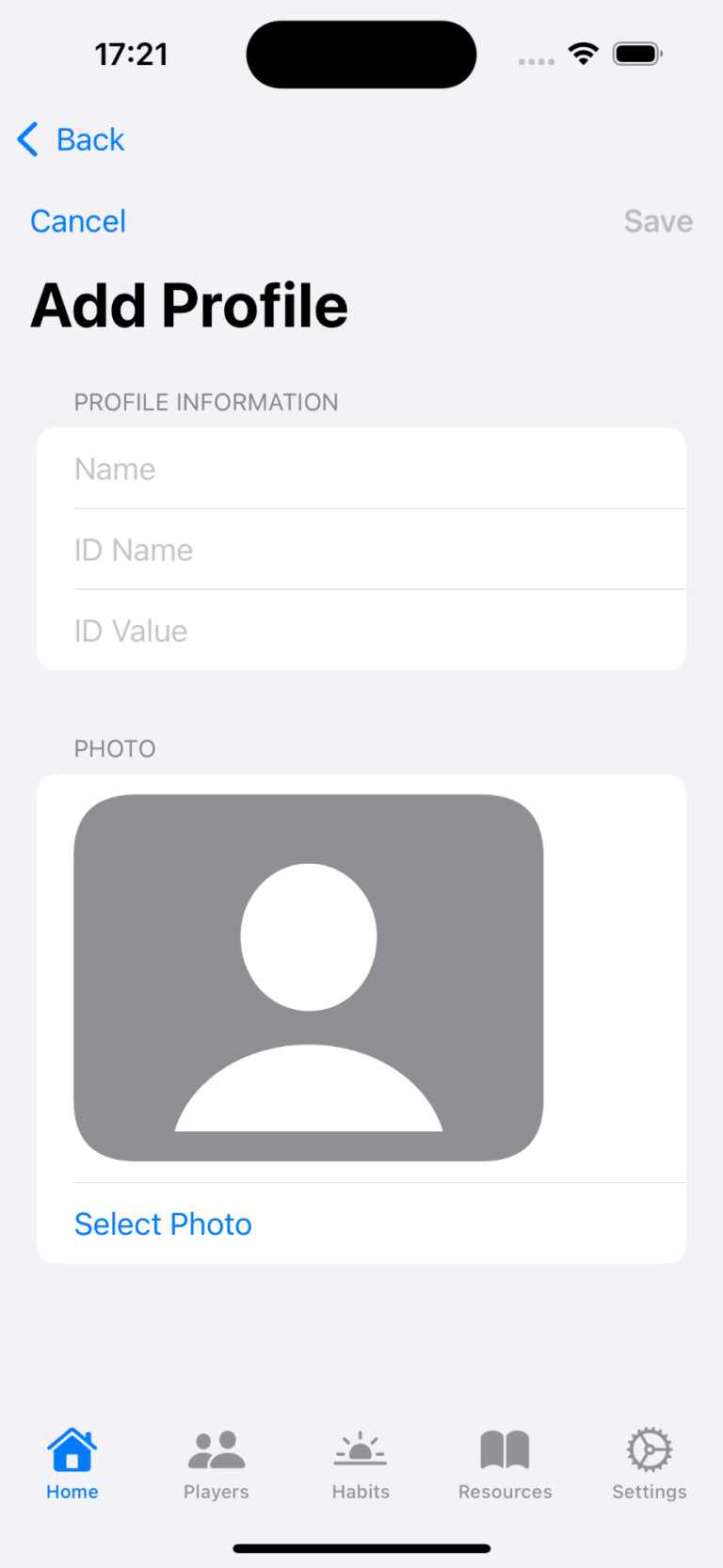Go to the Settings tab
The image size is (723, 1568).
tap(650, 1464)
